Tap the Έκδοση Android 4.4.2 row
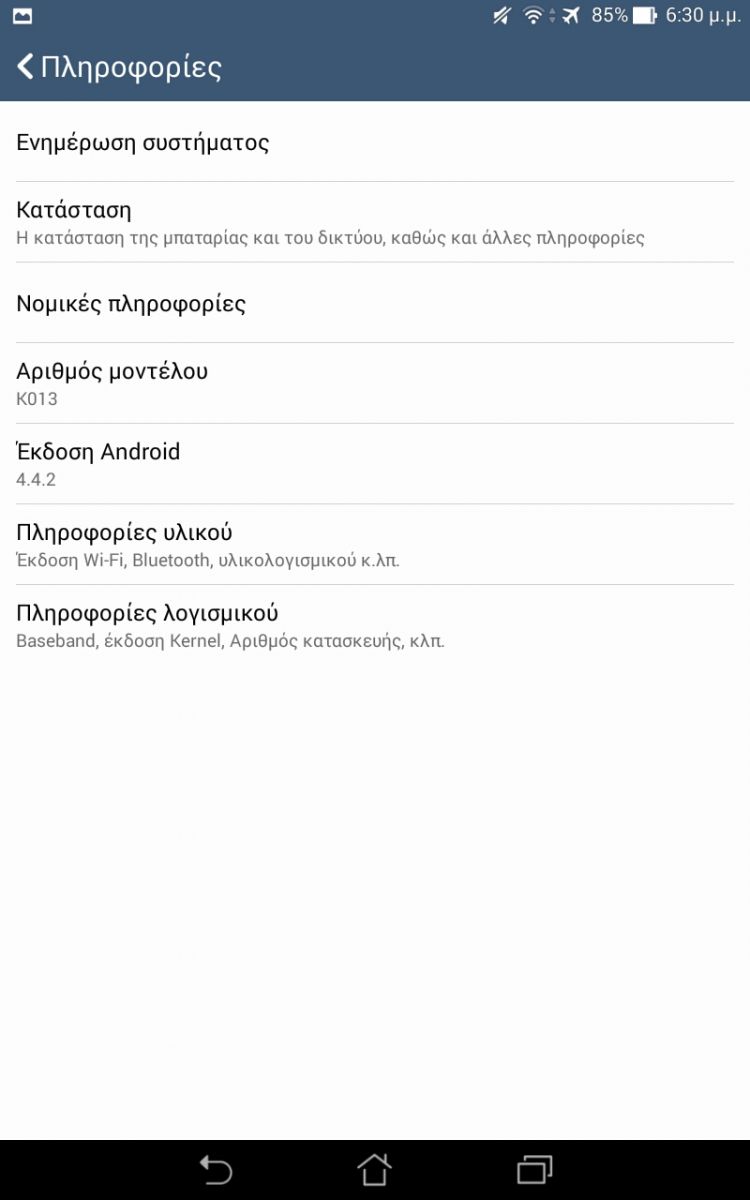 click(x=375, y=464)
